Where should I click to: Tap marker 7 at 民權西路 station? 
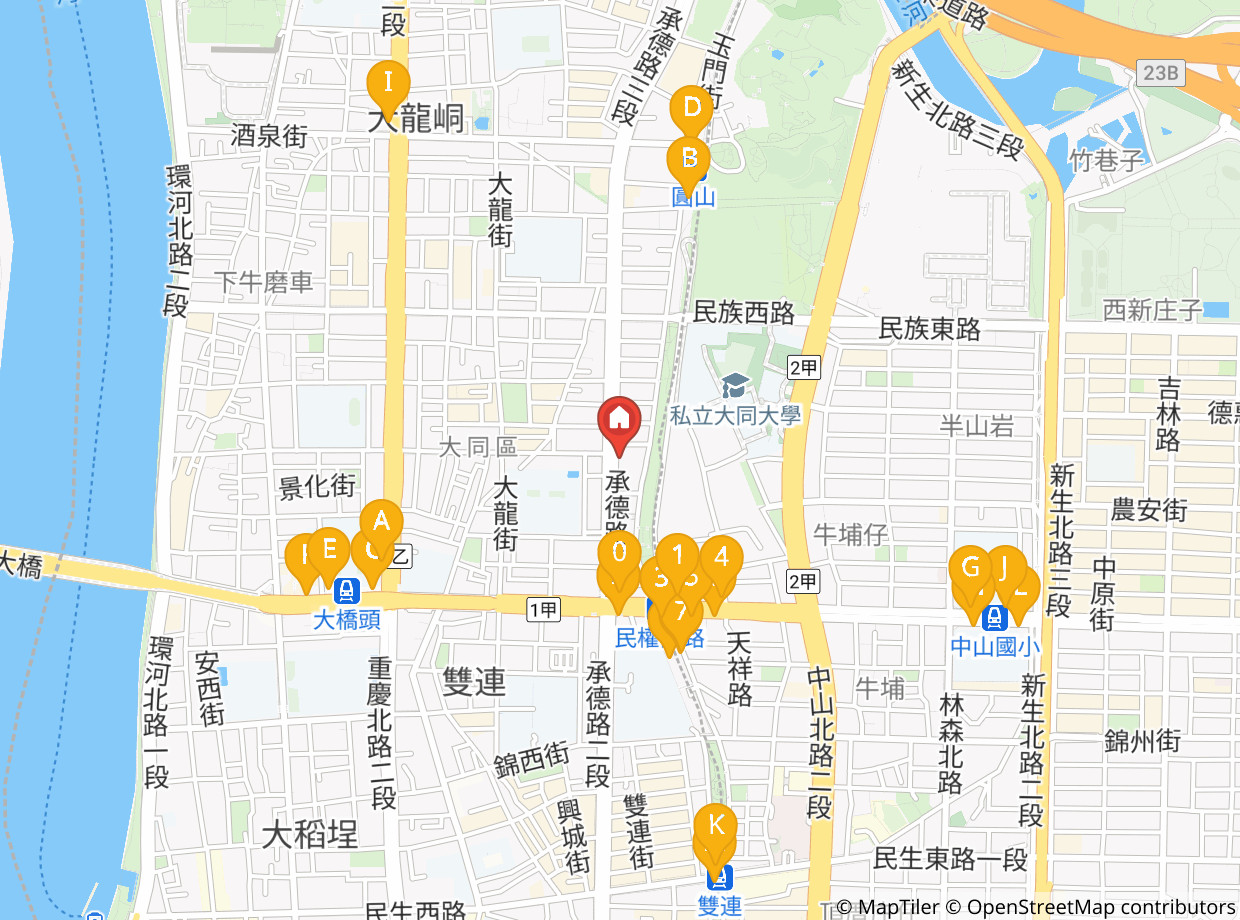(x=680, y=612)
